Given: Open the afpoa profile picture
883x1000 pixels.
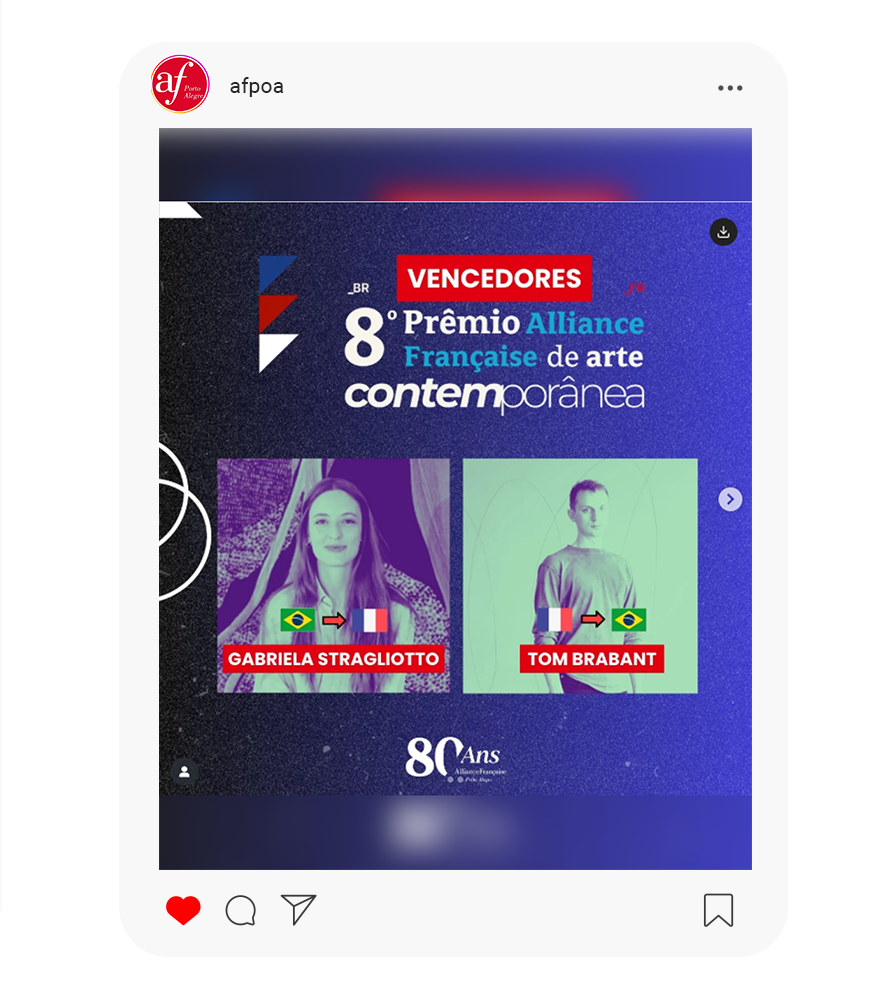Looking at the screenshot, I should (180, 84).
